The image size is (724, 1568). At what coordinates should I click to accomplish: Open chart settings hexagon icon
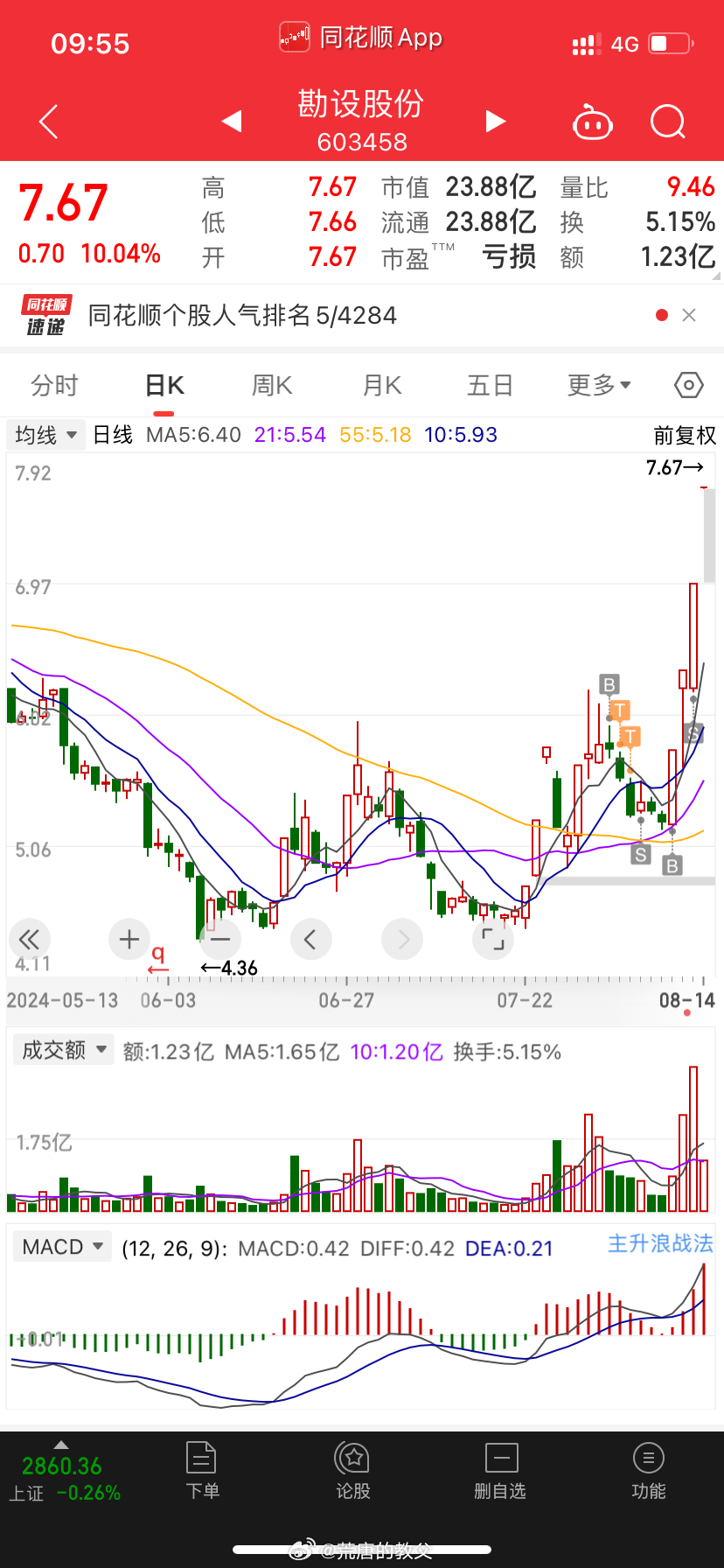[689, 385]
